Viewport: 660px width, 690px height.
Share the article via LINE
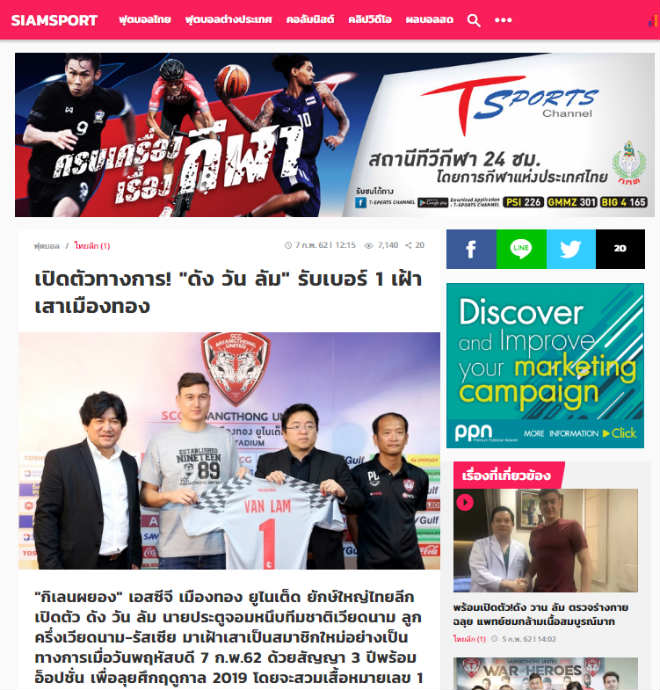tap(521, 249)
